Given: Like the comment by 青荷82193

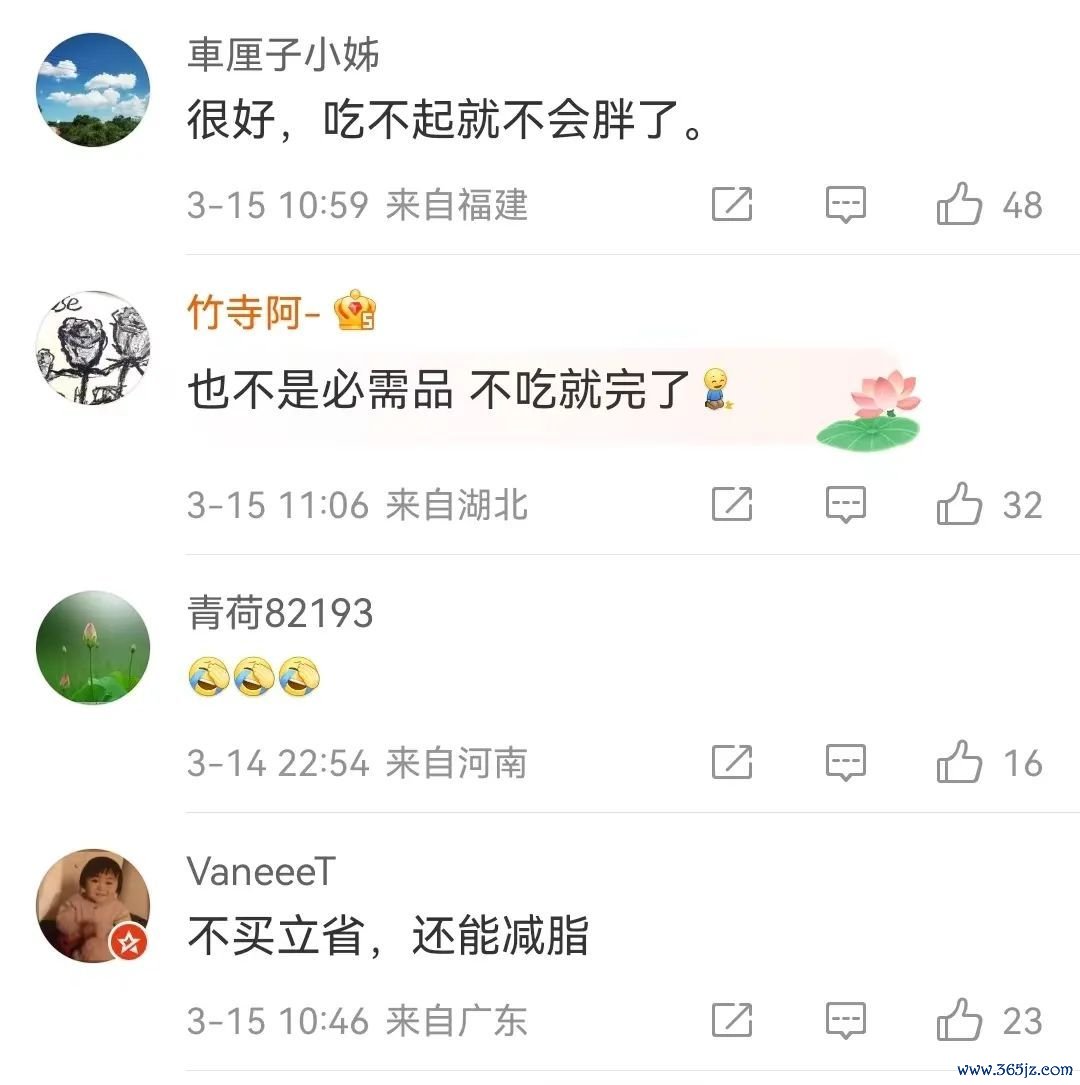Looking at the screenshot, I should [959, 763].
